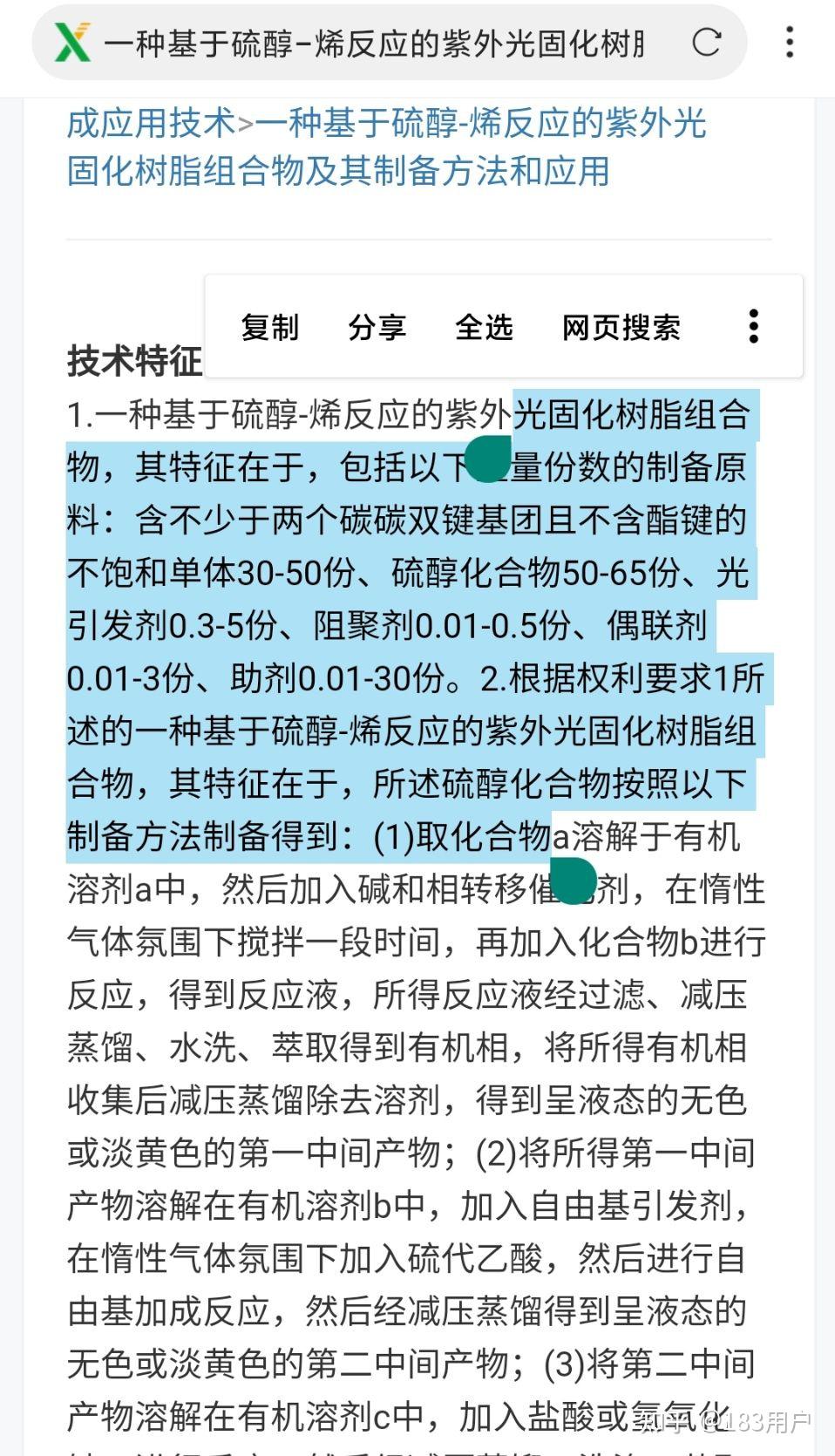Viewport: 835px width, 1456px height.
Task: Open more options in the selection toolbar
Action: pos(754,327)
